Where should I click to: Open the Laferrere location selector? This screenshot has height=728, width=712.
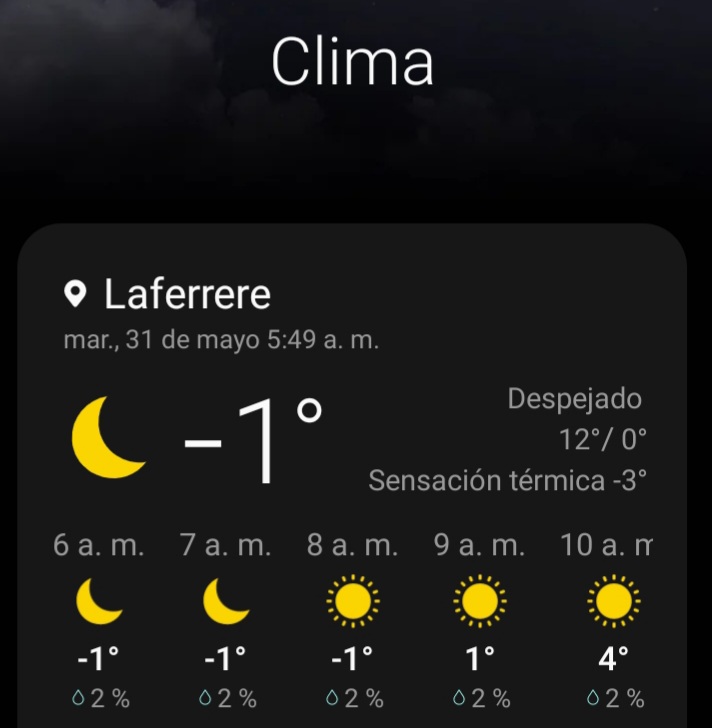168,295
